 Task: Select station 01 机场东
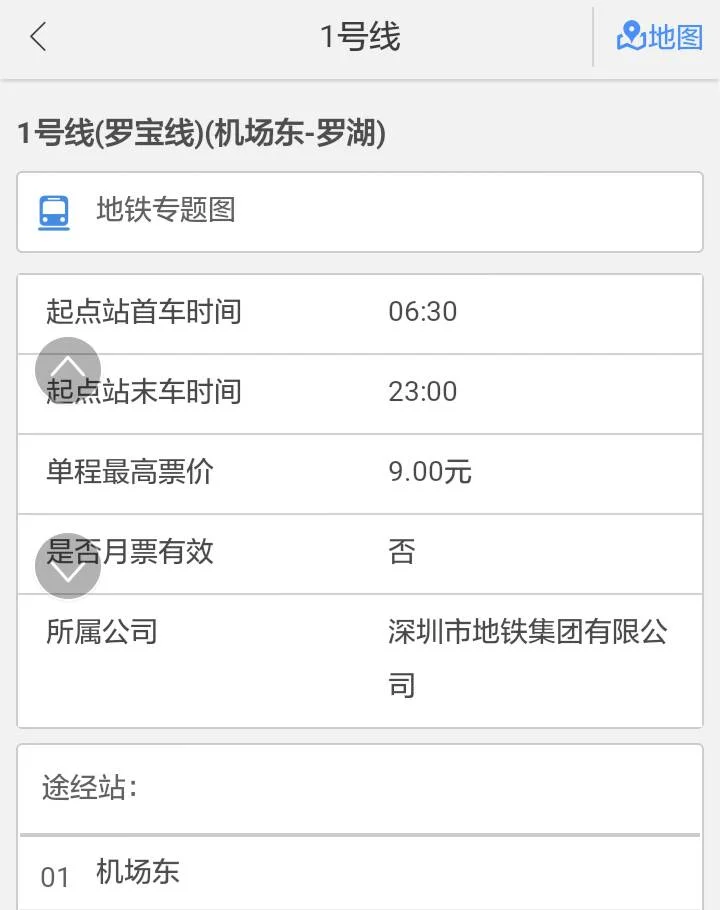(135, 872)
